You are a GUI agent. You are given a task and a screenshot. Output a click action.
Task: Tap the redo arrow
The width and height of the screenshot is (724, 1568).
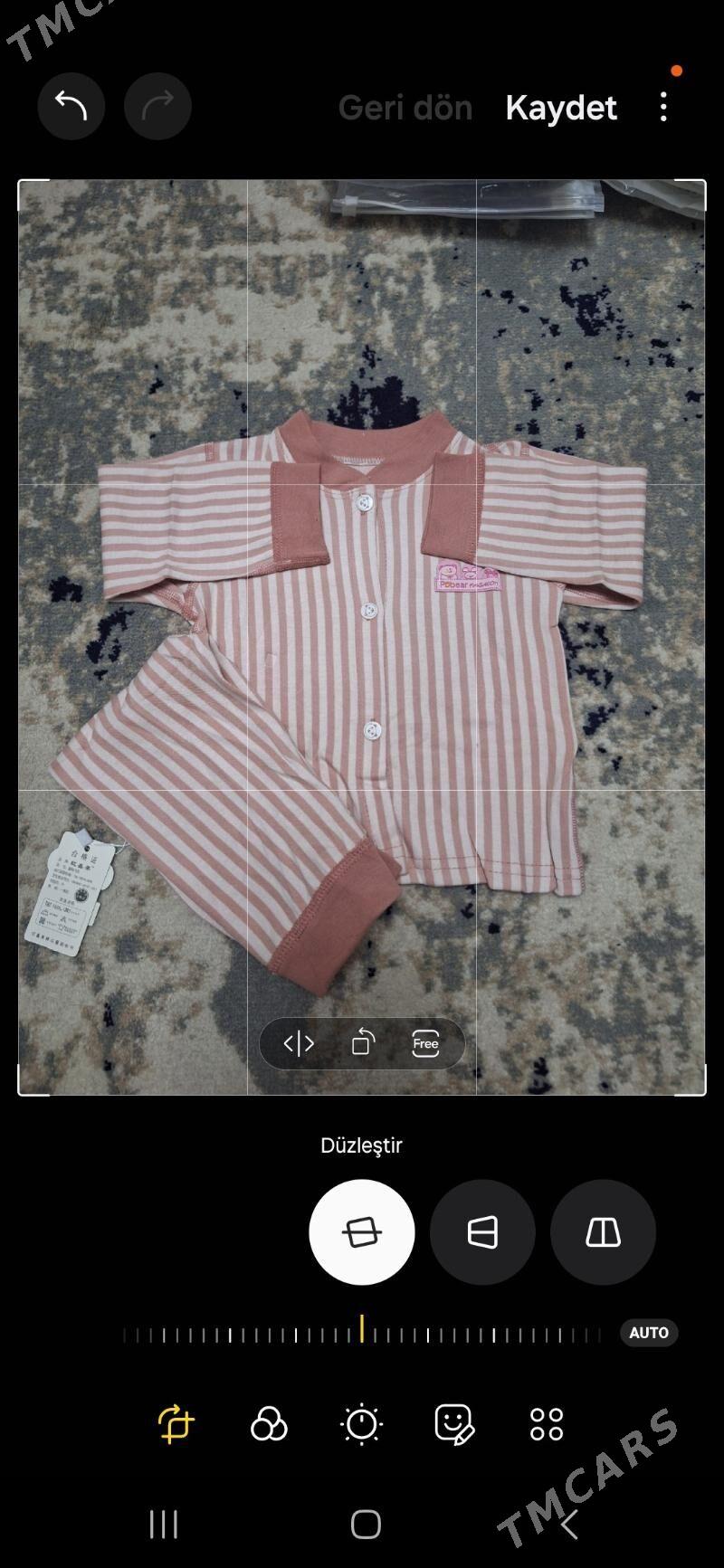coord(157,106)
